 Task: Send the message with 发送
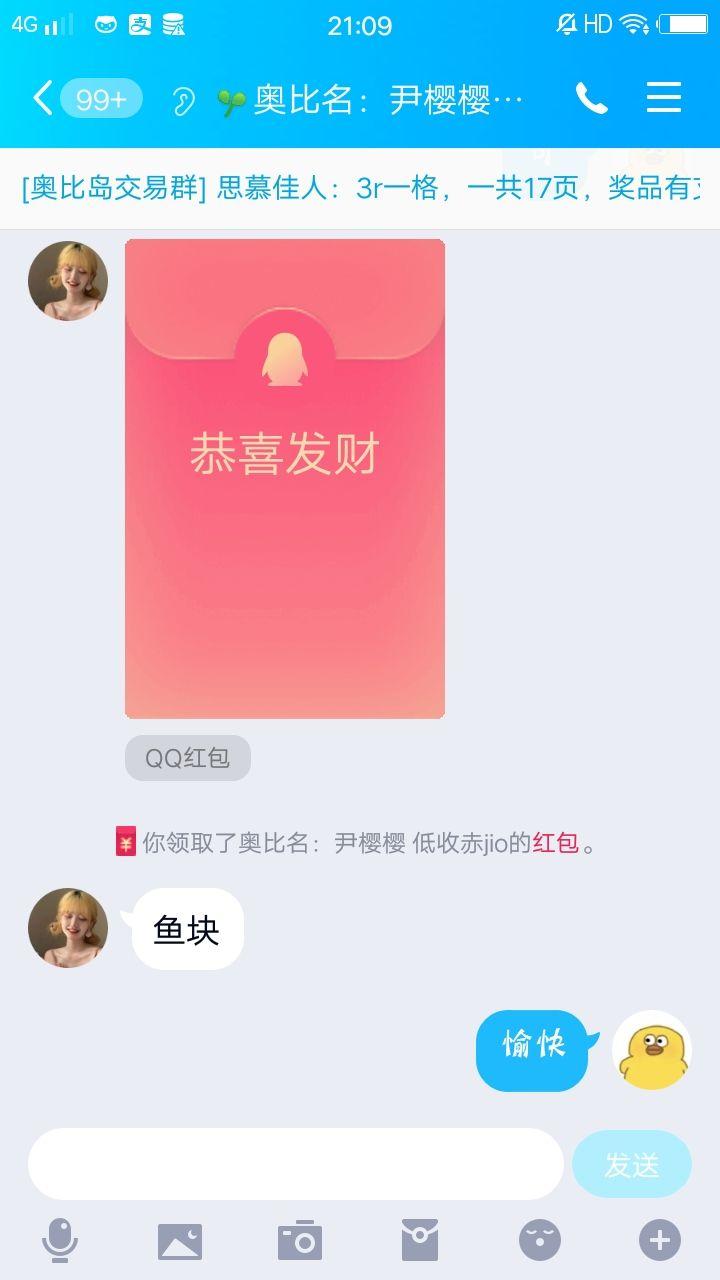[631, 1164]
